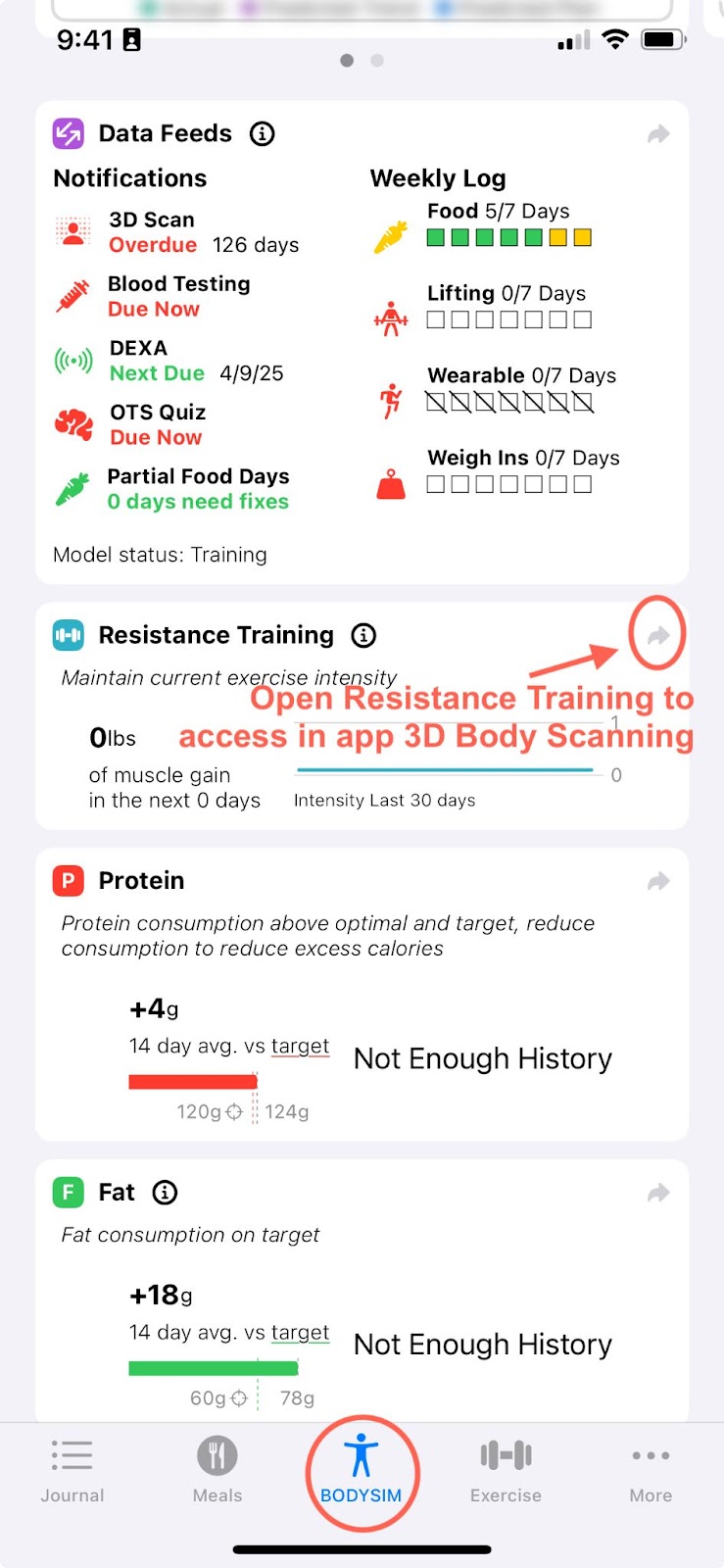Screen dimensions: 724x1568
Task: Open the 3D Scan overdue notification
Action: [x=177, y=232]
